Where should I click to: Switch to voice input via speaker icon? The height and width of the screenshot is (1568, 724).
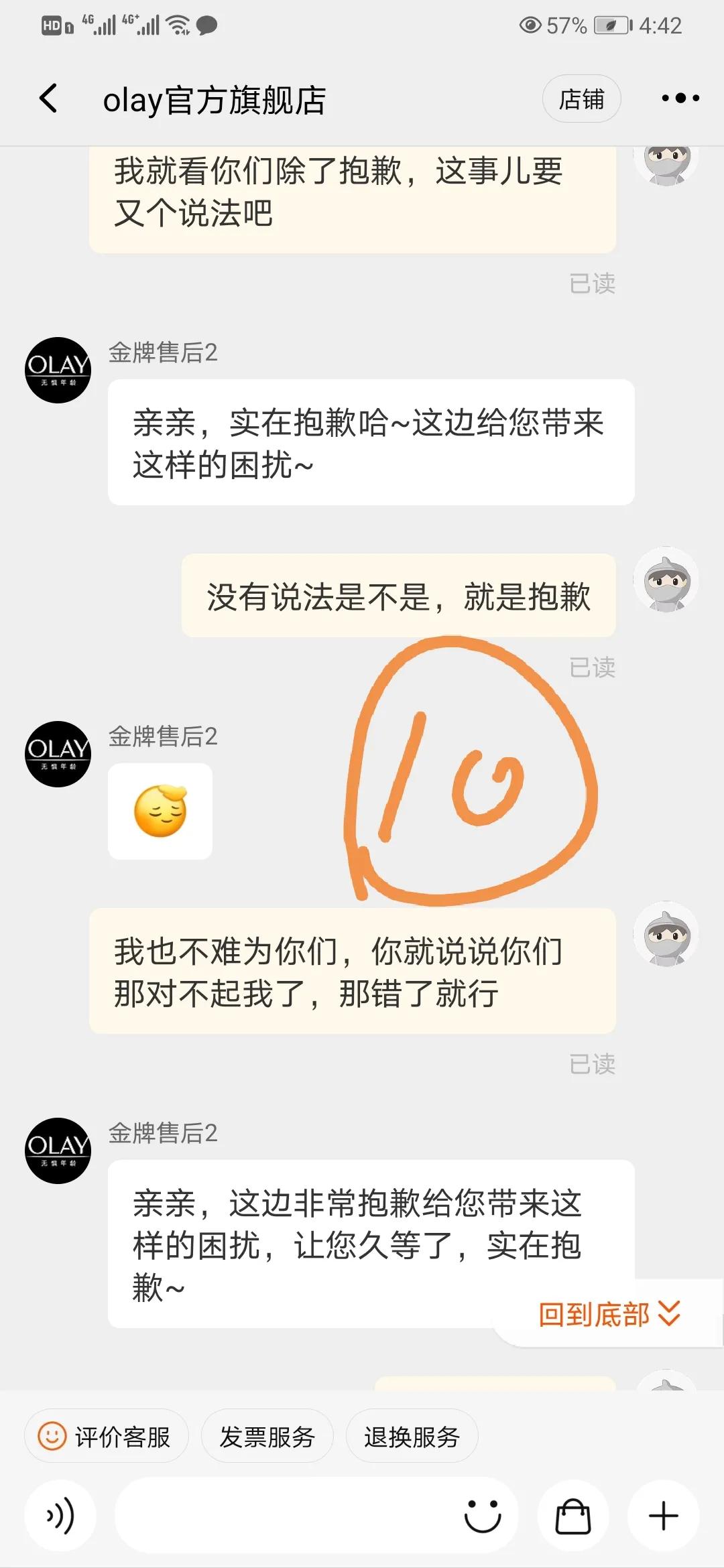[x=59, y=1516]
